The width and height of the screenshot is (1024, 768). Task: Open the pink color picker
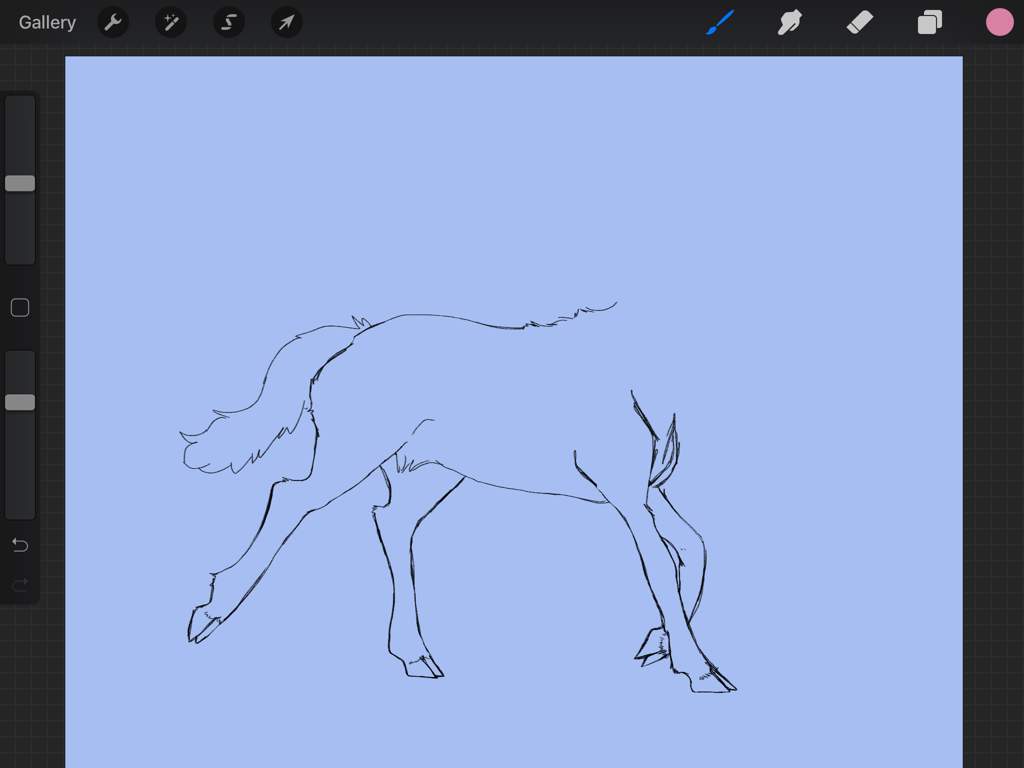(x=1000, y=22)
